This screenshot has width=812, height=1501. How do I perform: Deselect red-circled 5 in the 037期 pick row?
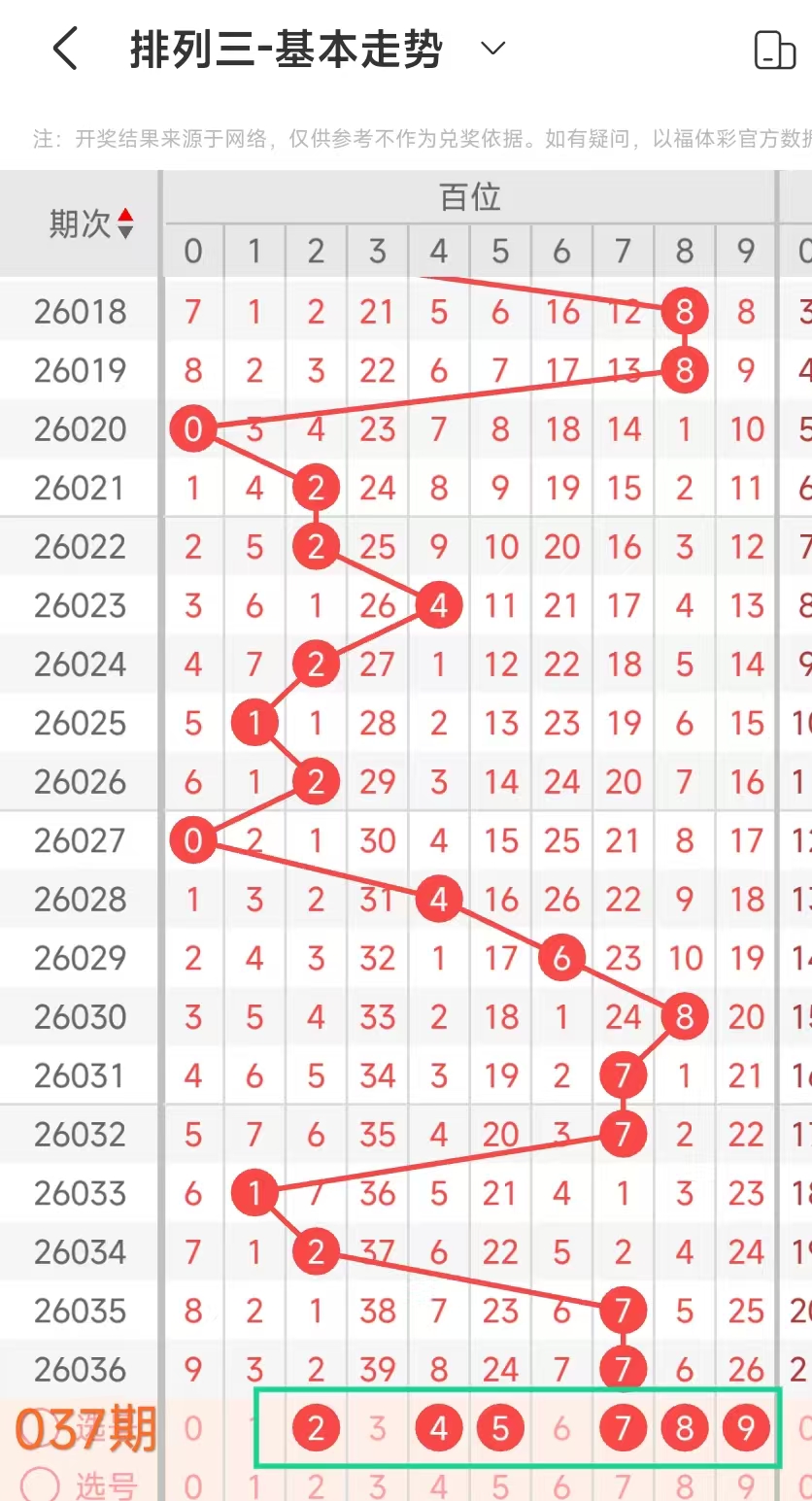(x=500, y=1428)
